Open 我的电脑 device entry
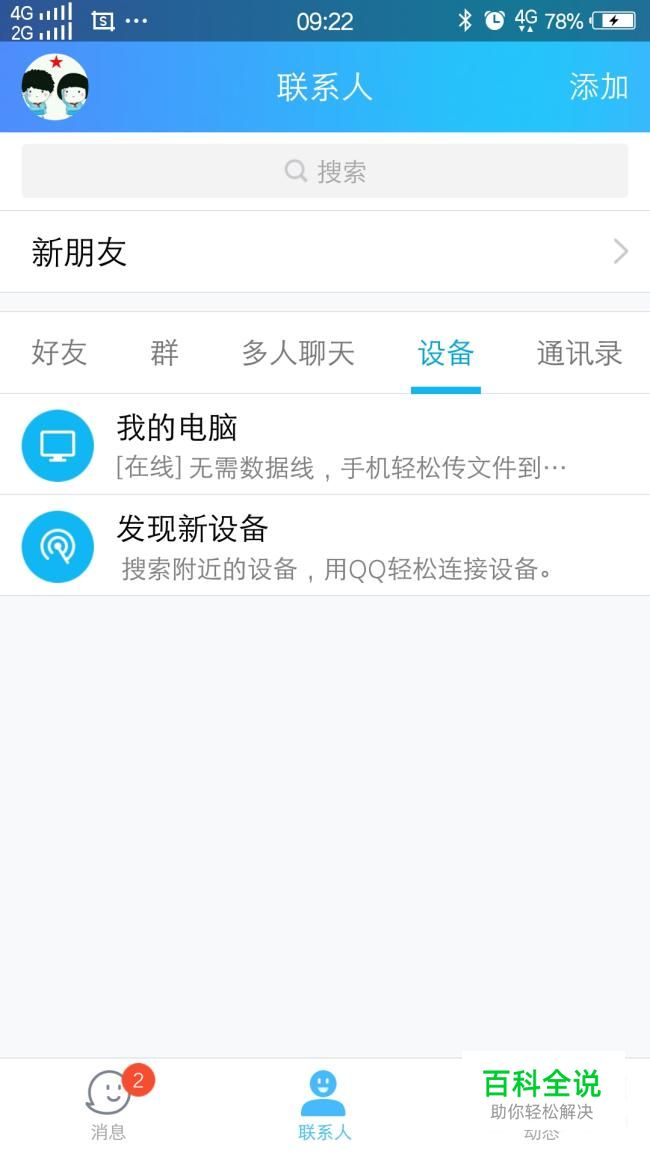The image size is (650, 1155). (325, 445)
